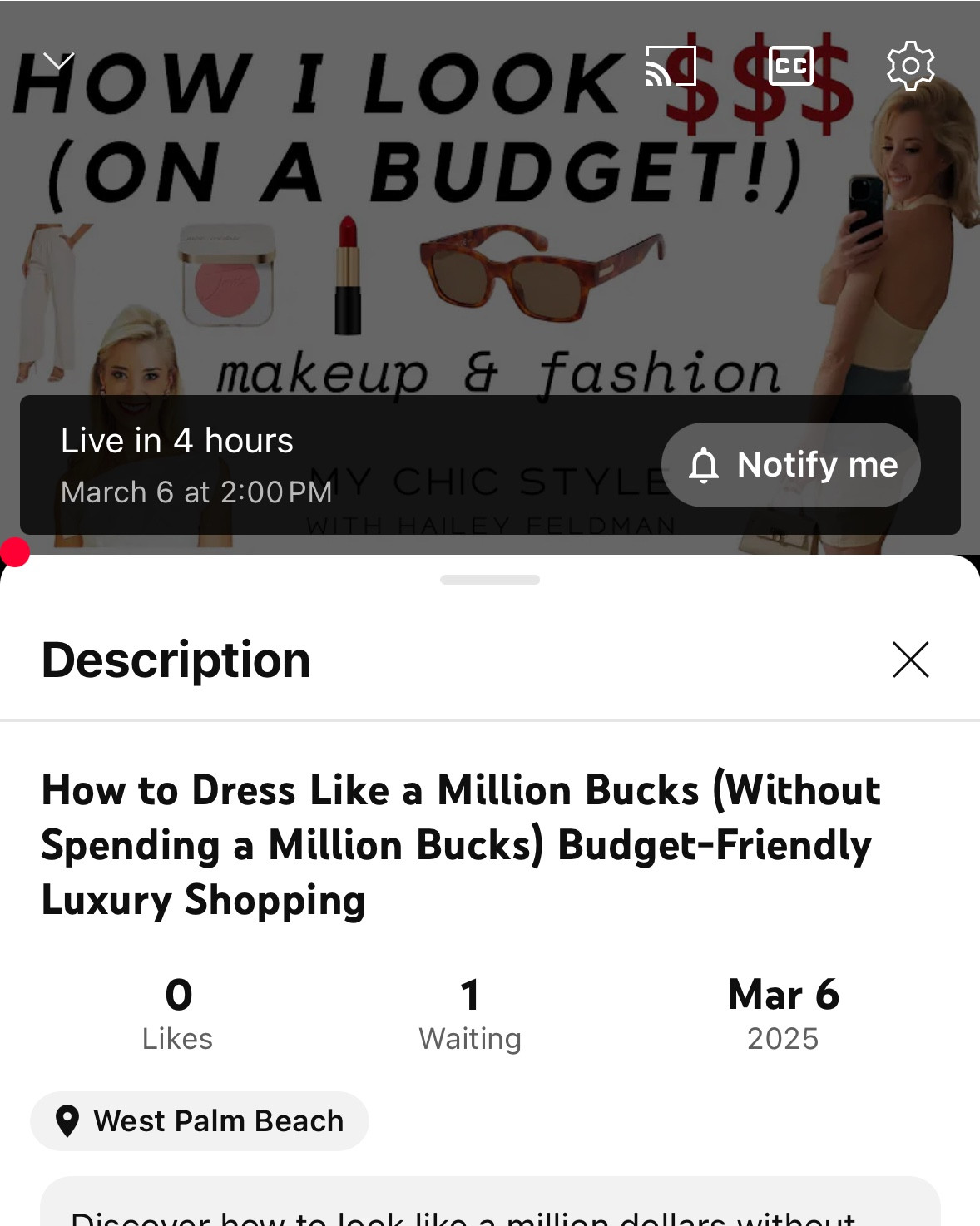This screenshot has height=1226, width=980.
Task: Tap the March 6 at 2:00 PM schedule text
Action: tap(196, 492)
